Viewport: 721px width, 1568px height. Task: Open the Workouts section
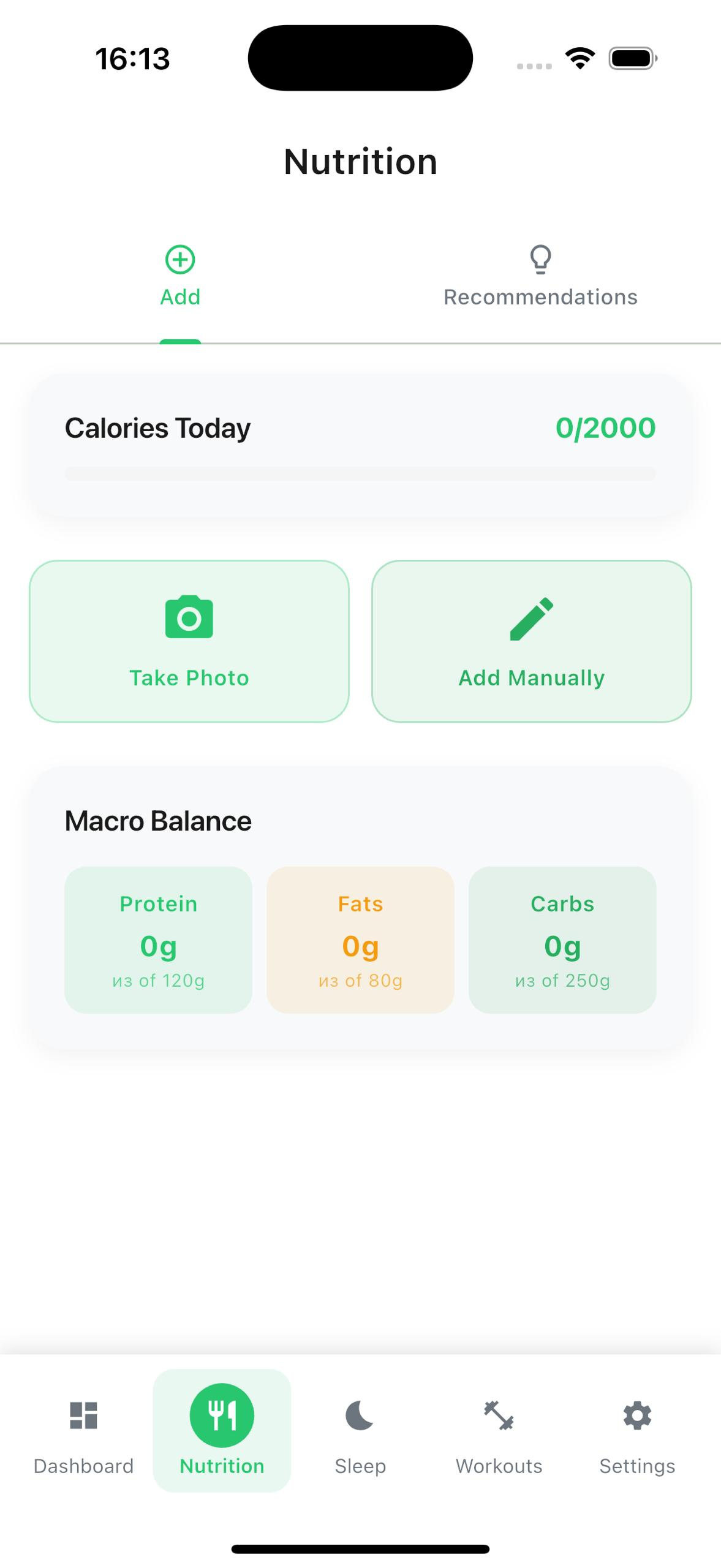(499, 1430)
